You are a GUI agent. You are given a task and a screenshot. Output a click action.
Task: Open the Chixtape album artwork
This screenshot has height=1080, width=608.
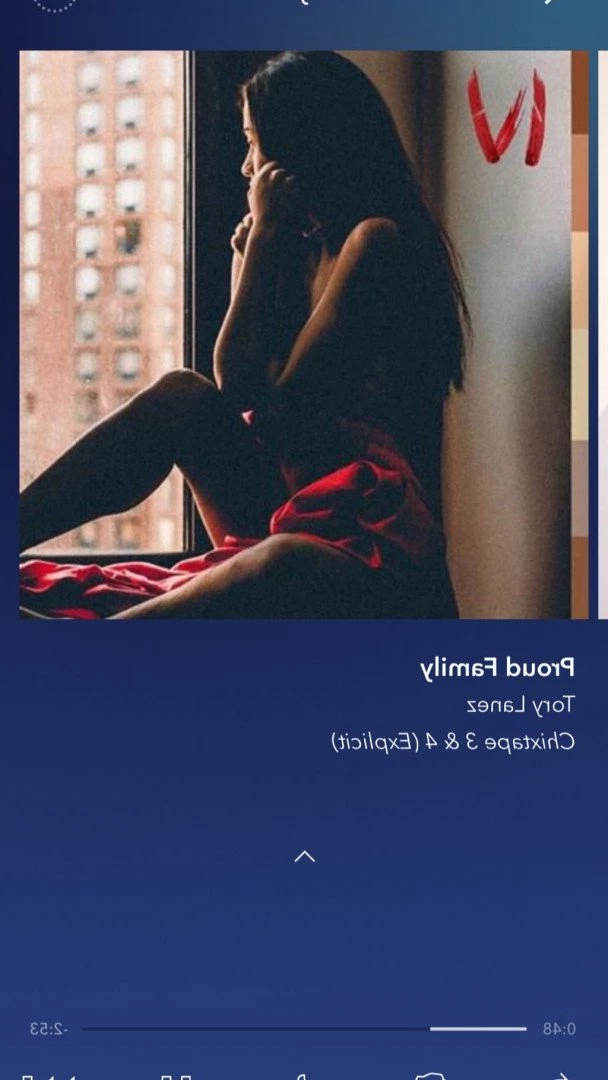[304, 334]
